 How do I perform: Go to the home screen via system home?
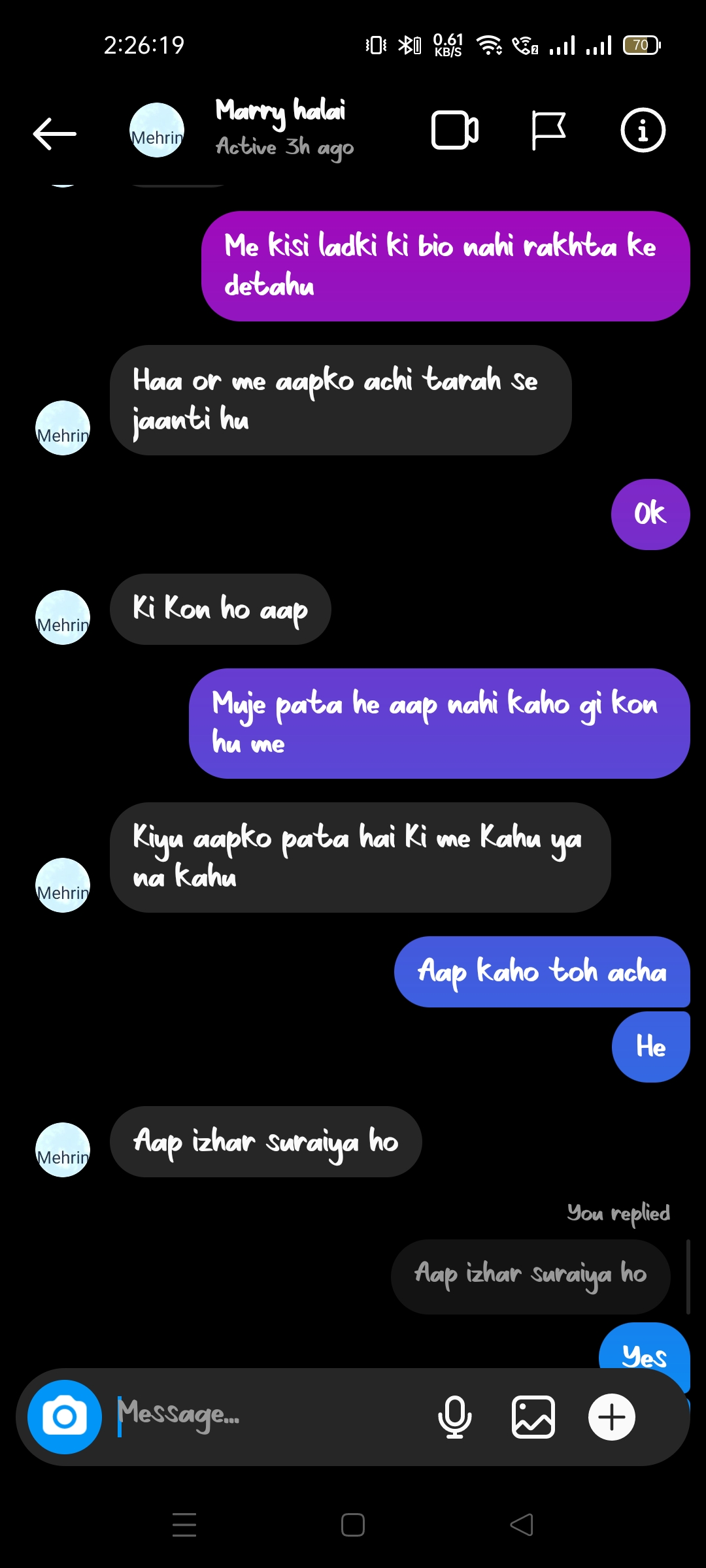353,1525
